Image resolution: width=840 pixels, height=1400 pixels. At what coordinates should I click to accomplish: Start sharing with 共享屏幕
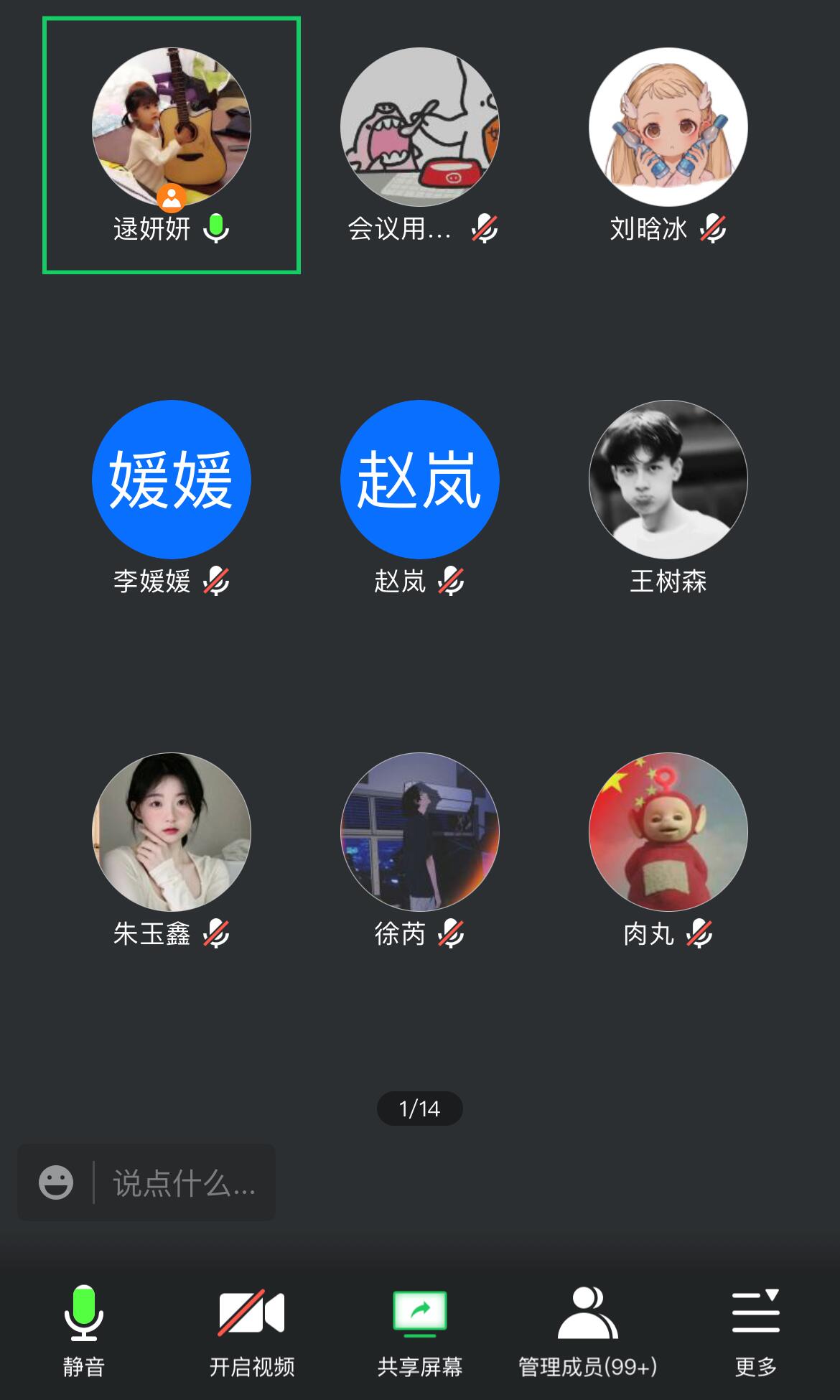pyautogui.click(x=420, y=1330)
